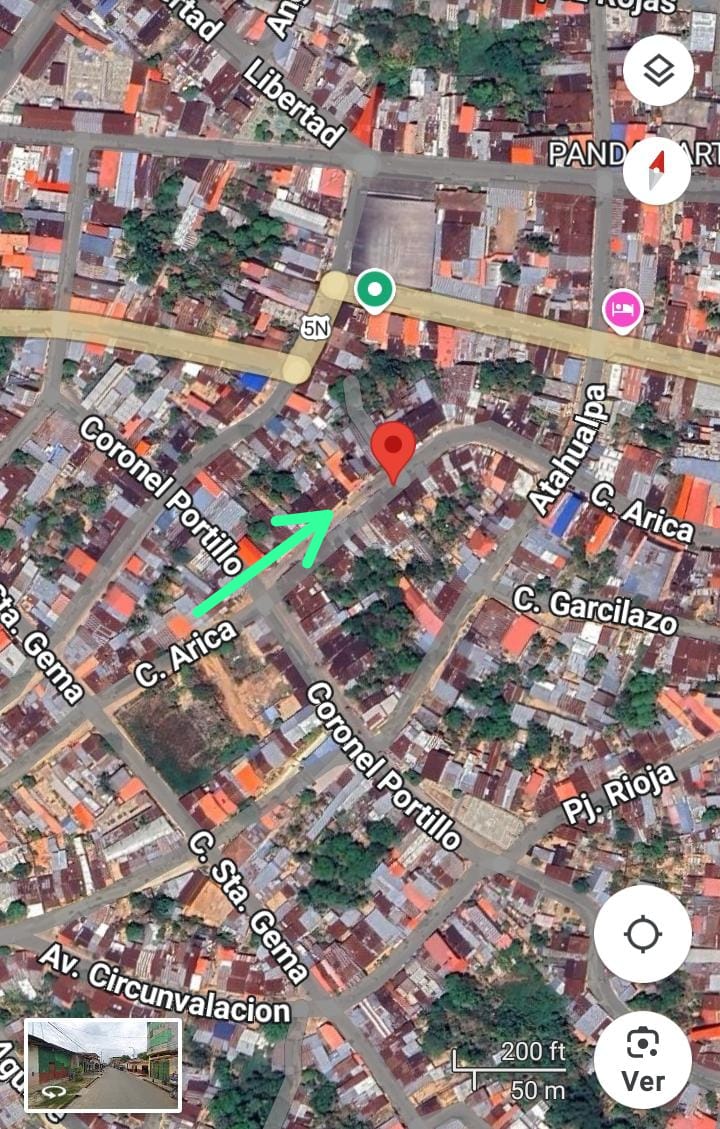This screenshot has height=1129, width=720.
Task: Open the pink hotel marker
Action: point(623,310)
